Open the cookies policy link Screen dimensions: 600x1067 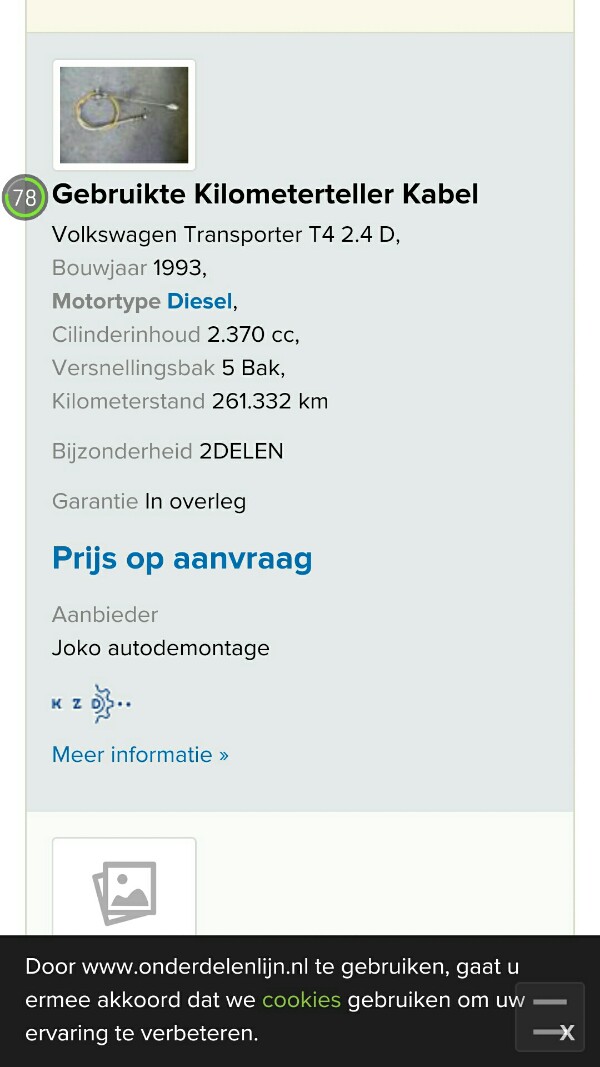pyautogui.click(x=301, y=1000)
